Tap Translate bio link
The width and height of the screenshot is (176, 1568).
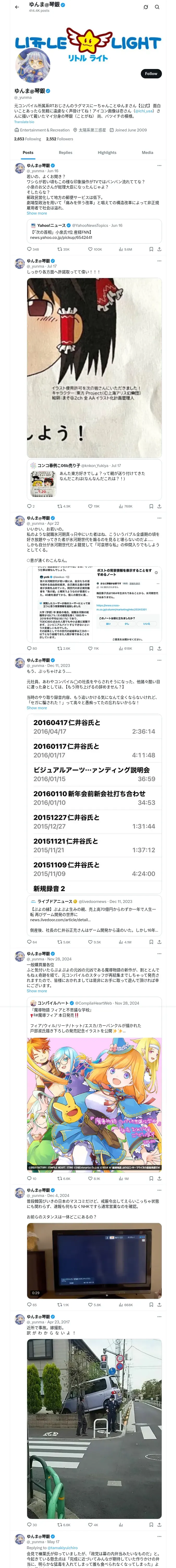pos(24,122)
